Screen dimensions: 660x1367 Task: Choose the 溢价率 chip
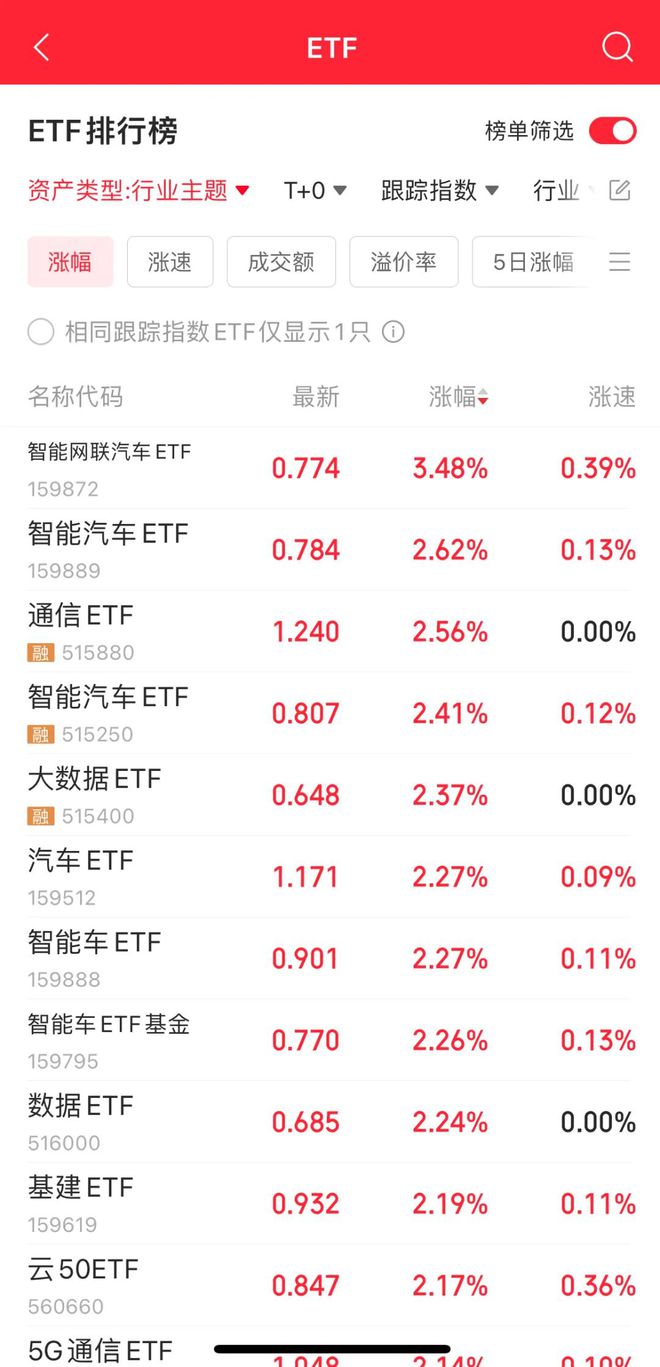[404, 262]
